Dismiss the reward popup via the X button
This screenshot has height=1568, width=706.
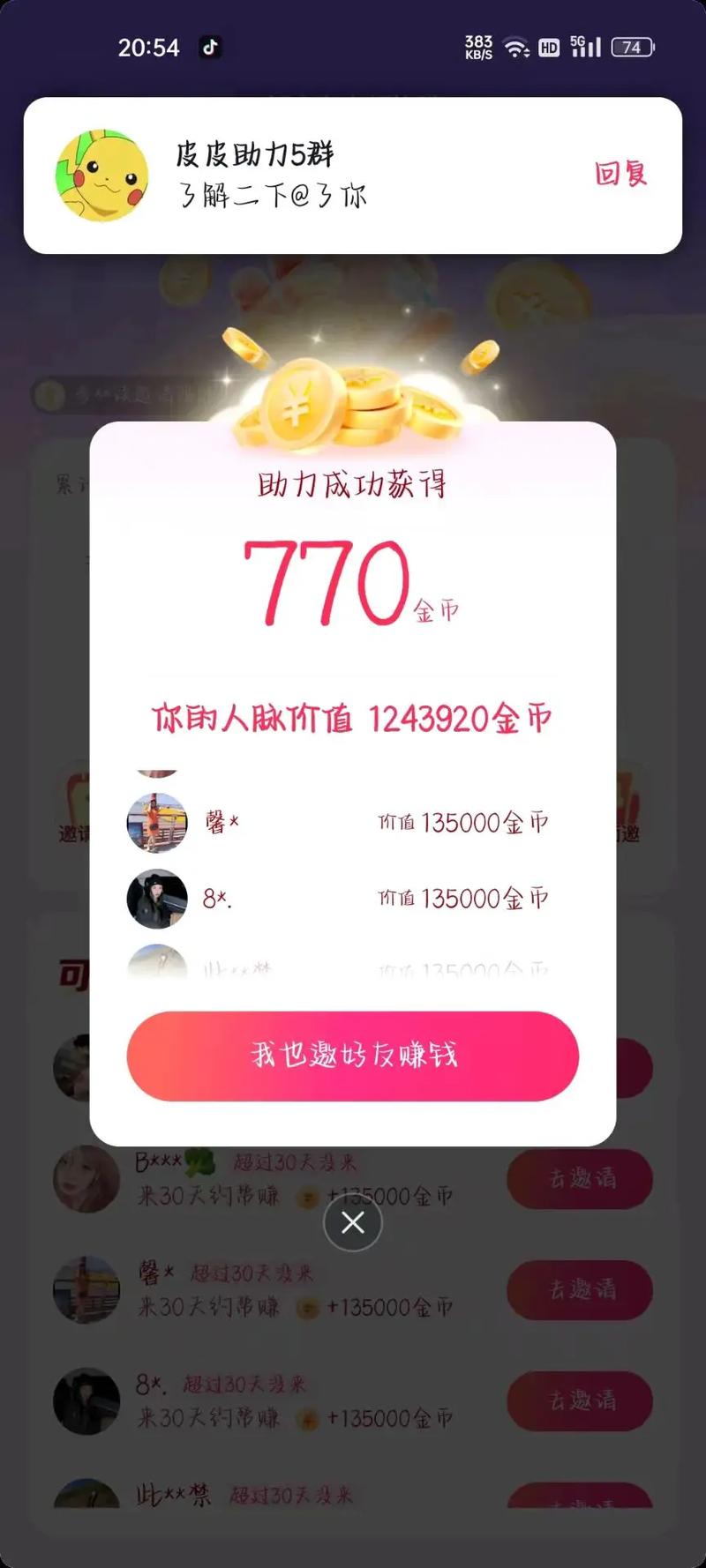coord(353,1223)
